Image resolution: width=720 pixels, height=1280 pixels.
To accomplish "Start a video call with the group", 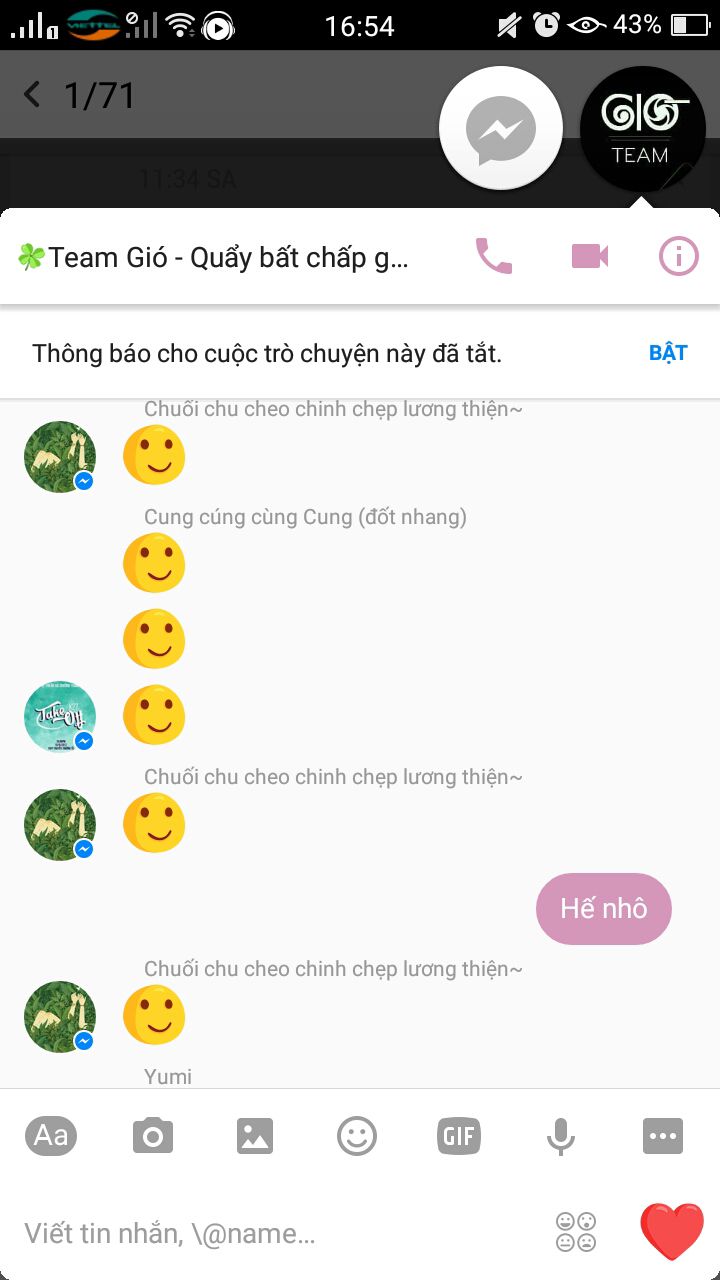I will click(590, 257).
